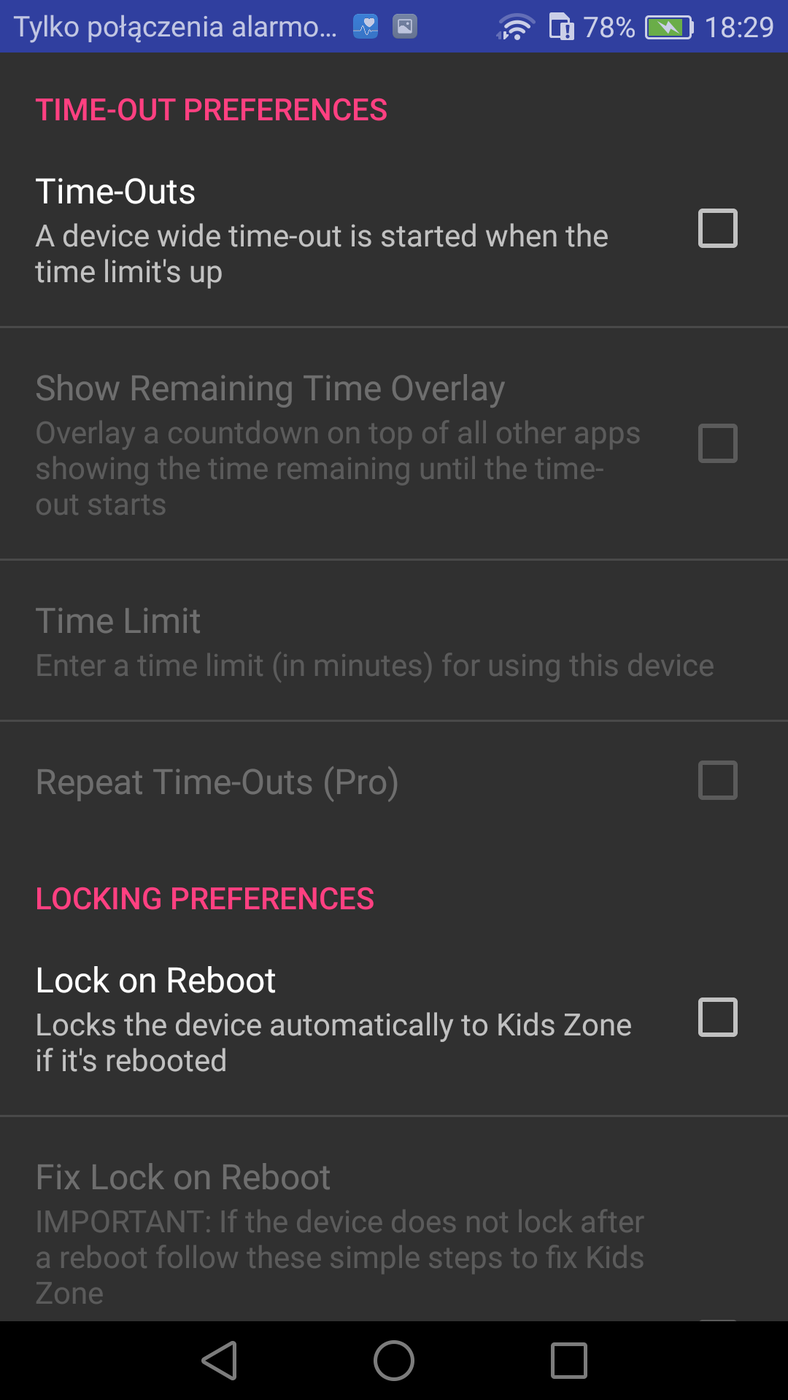Toggle Show Remaining Time Overlay checkbox

pos(717,443)
